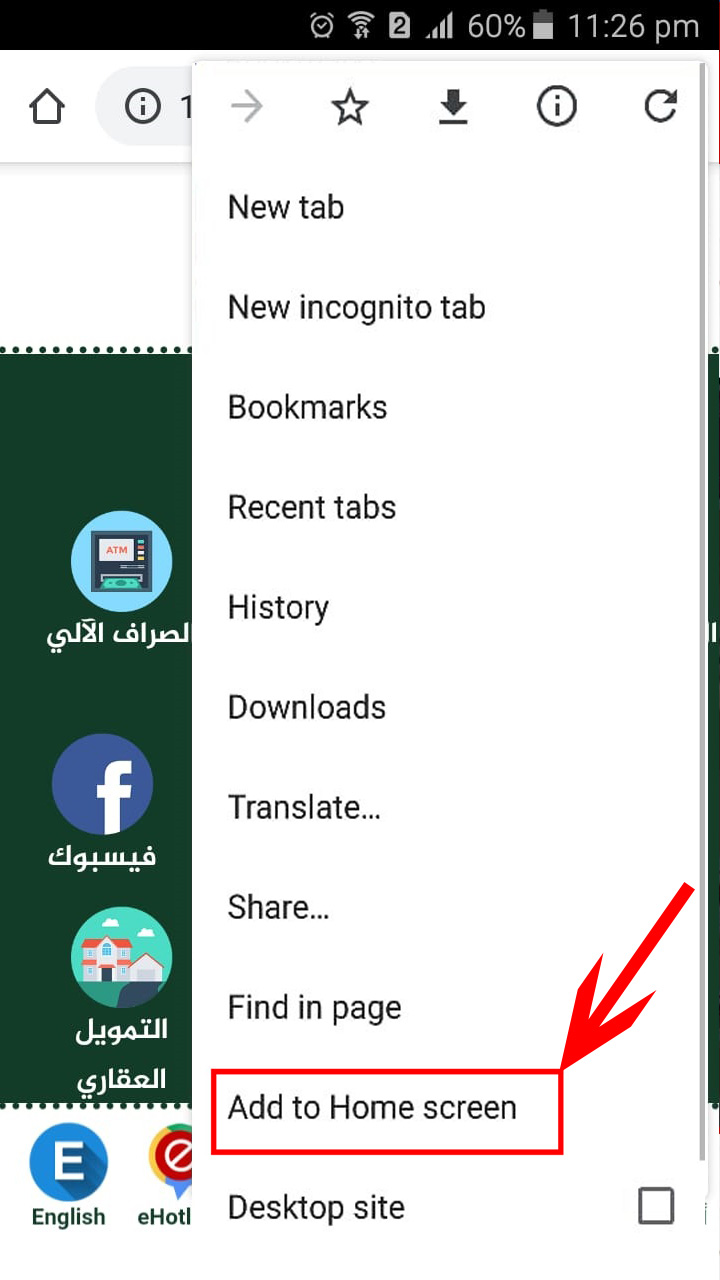Open a New tab
Image resolution: width=720 pixels, height=1280 pixels.
point(286,207)
